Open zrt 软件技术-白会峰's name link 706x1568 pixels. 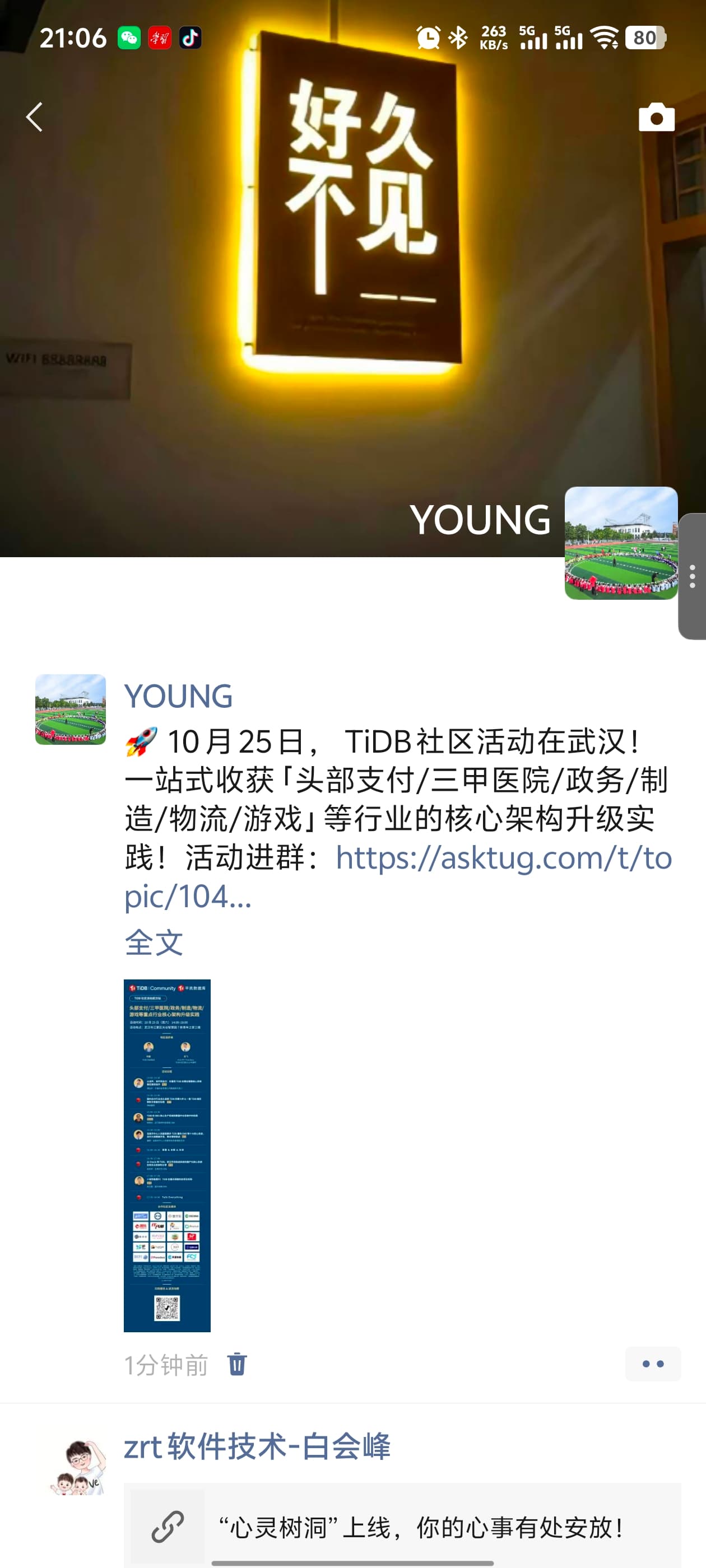click(x=257, y=1446)
